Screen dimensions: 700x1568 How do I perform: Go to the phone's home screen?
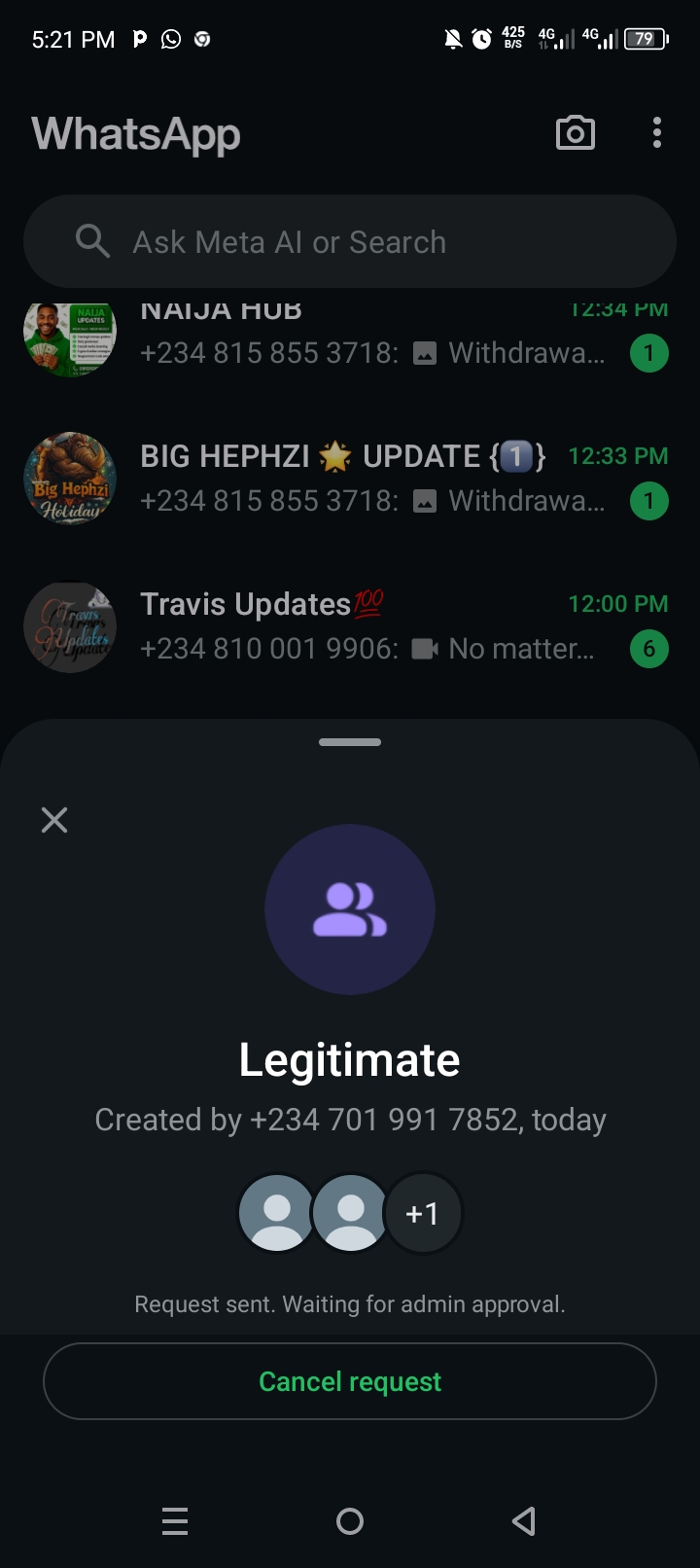tap(350, 1521)
